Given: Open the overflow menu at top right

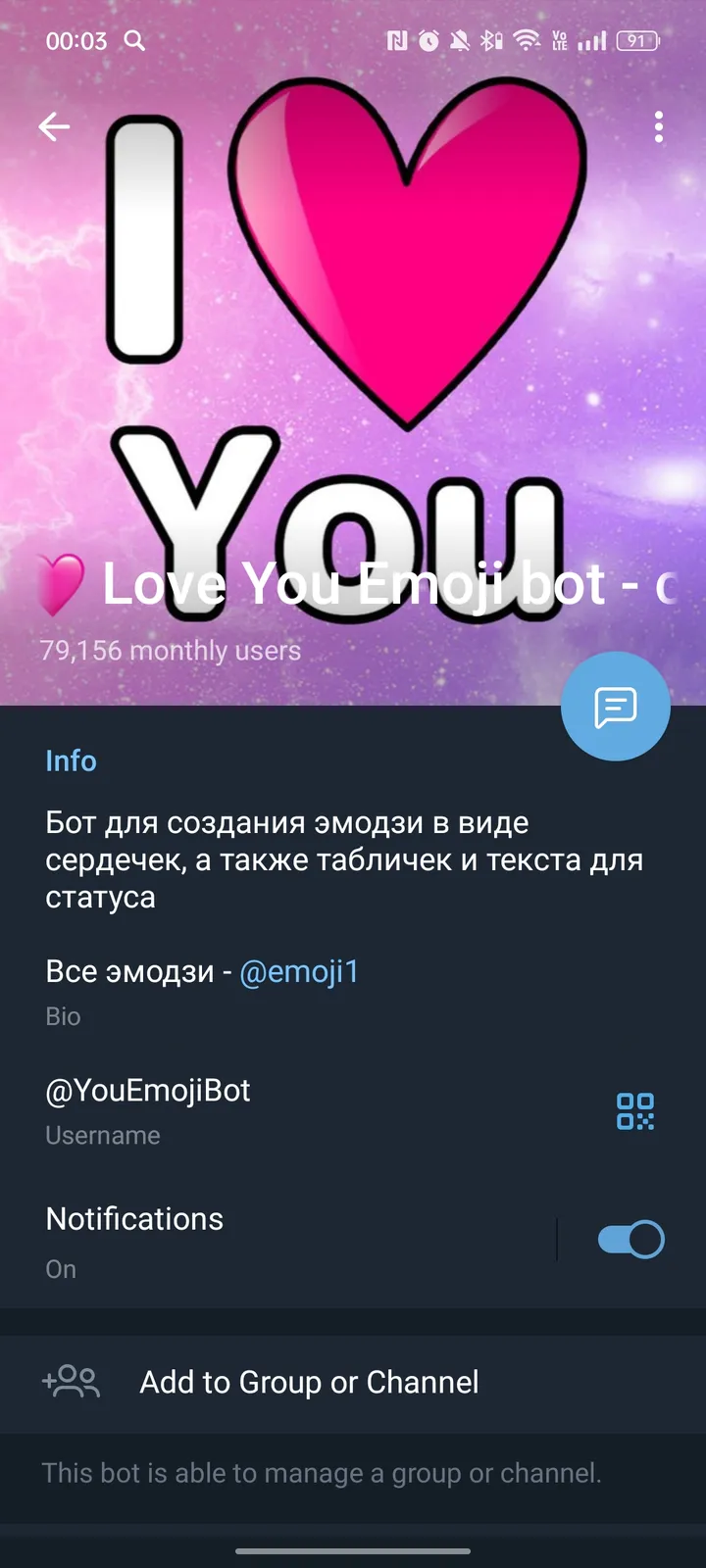Looking at the screenshot, I should pyautogui.click(x=658, y=127).
